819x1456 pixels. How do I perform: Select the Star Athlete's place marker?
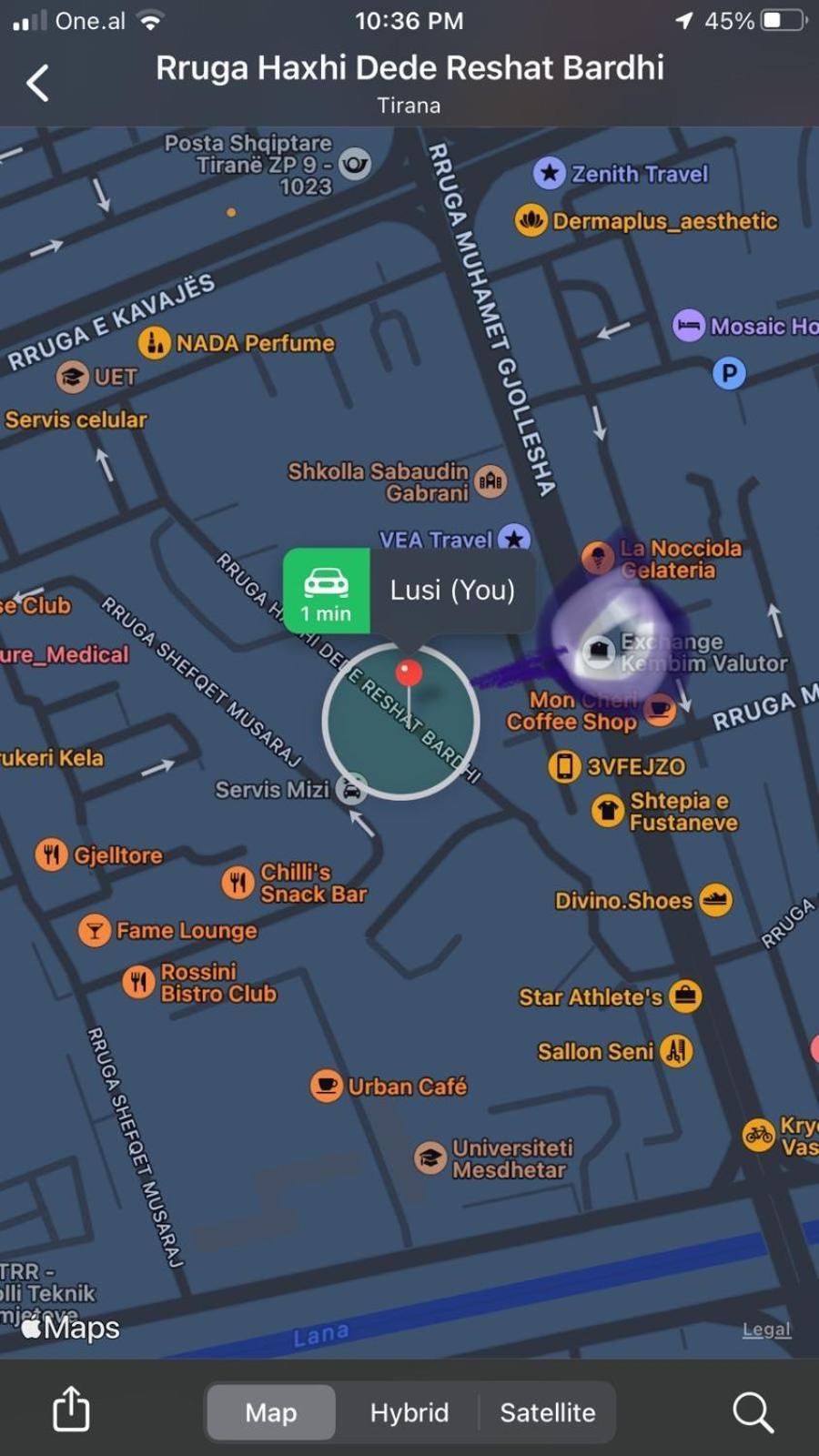[x=684, y=996]
